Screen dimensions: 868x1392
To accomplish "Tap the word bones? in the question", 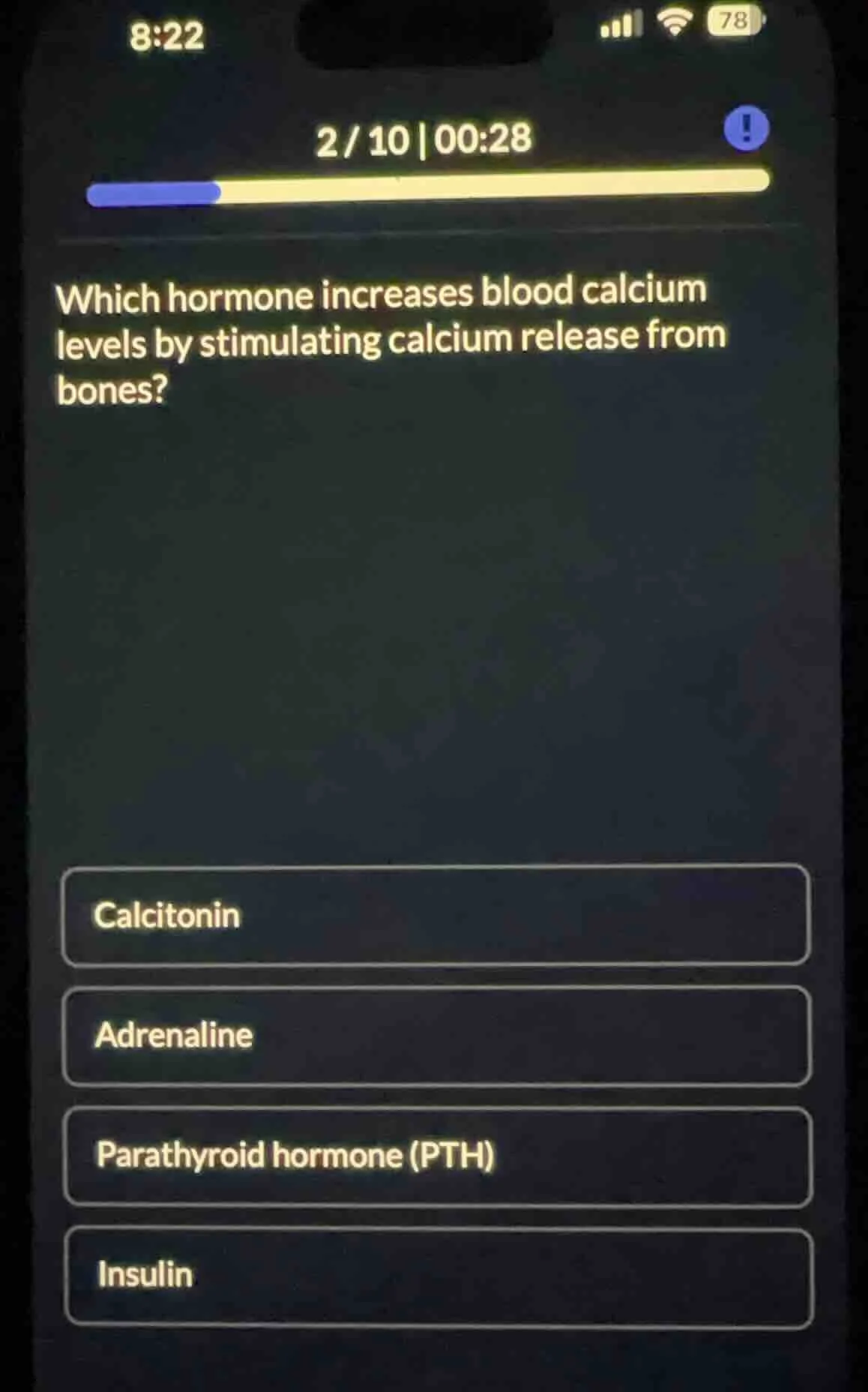I will point(113,388).
